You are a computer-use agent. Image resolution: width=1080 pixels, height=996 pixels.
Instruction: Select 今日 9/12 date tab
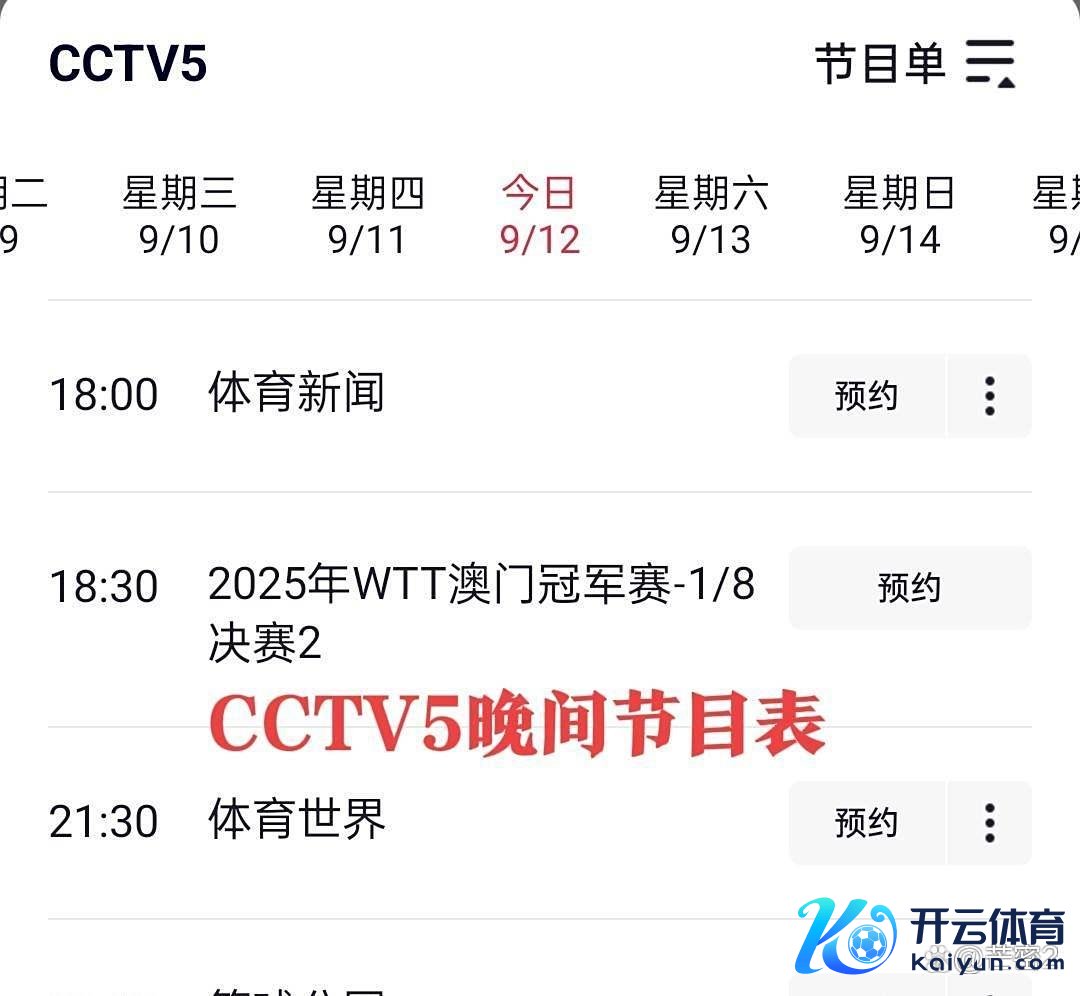pyautogui.click(x=540, y=216)
